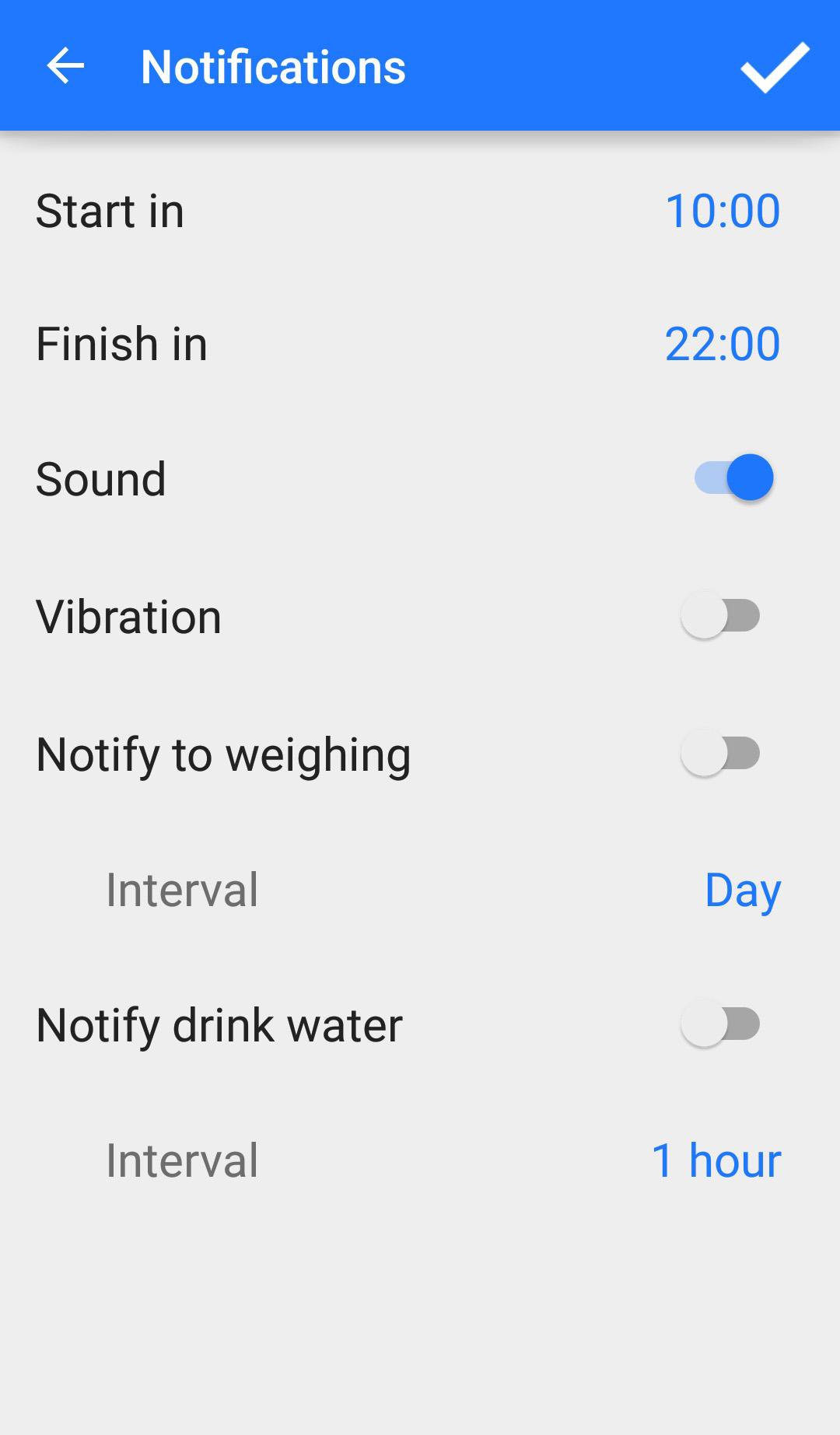This screenshot has height=1435, width=840.
Task: Enable the Vibration switch
Action: point(720,616)
